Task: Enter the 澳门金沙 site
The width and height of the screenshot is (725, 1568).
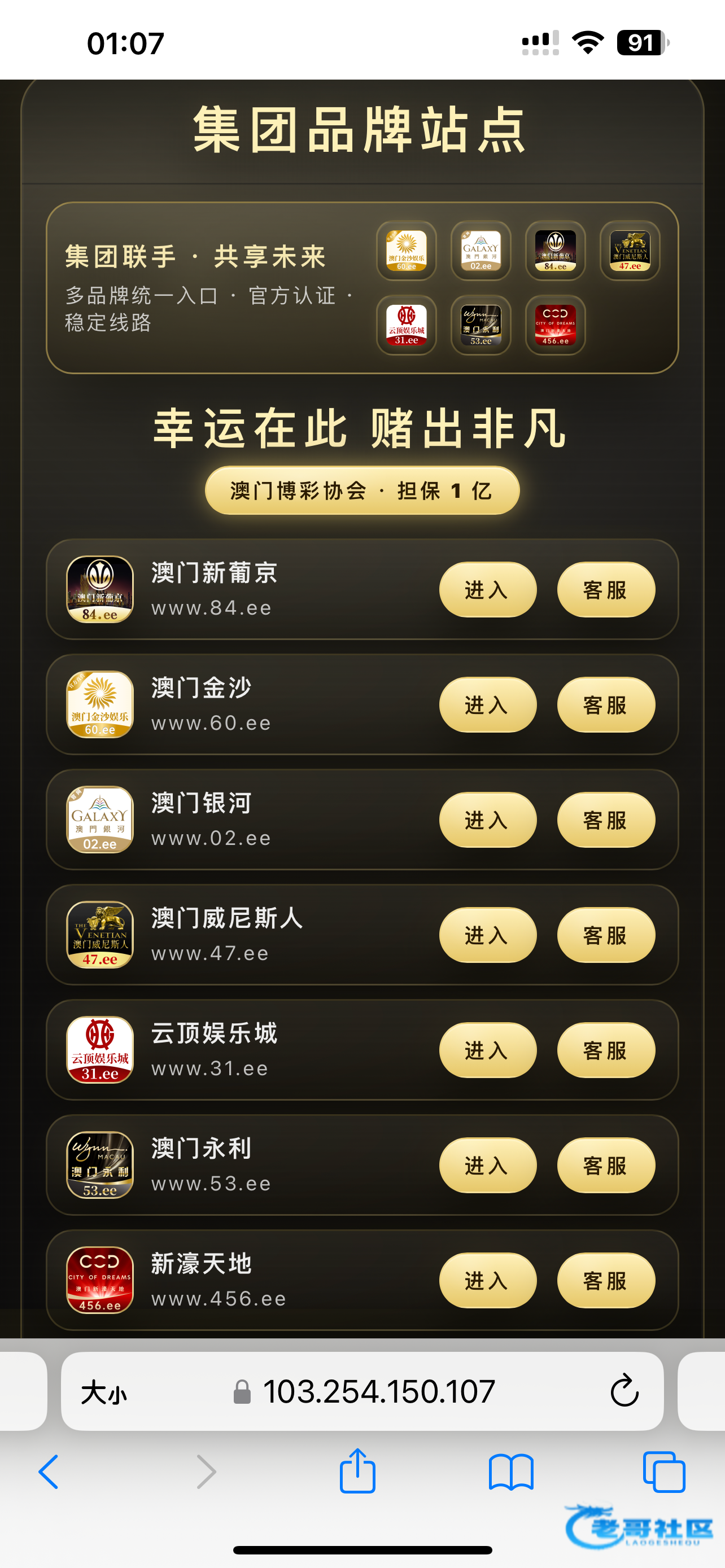Action: (x=488, y=704)
